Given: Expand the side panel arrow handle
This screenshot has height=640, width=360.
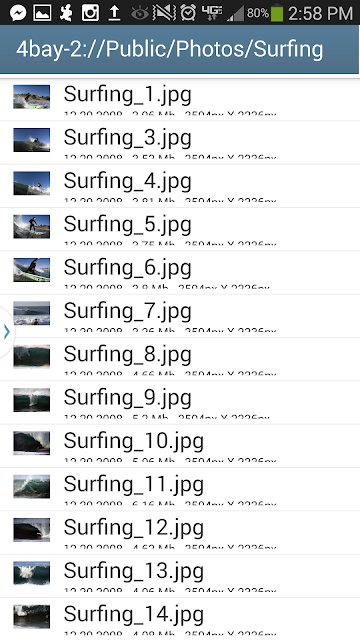Looking at the screenshot, I should coord(7,332).
